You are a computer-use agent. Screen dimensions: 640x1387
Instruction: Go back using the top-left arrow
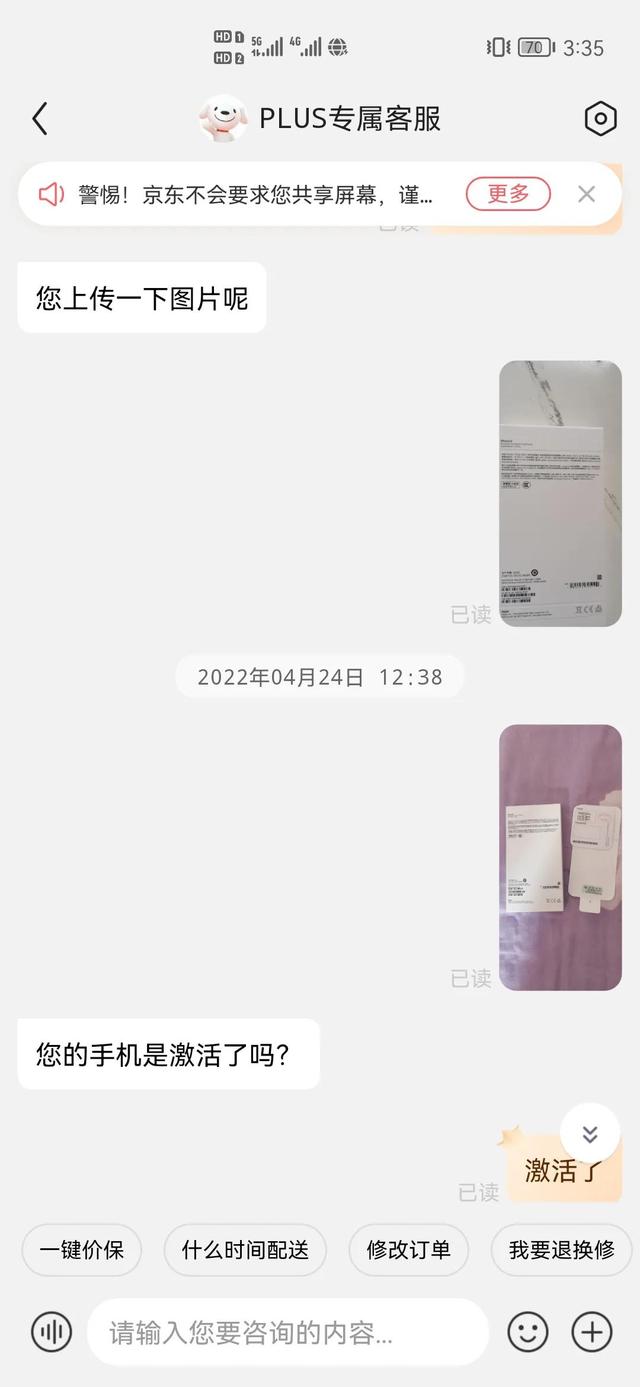[x=40, y=119]
